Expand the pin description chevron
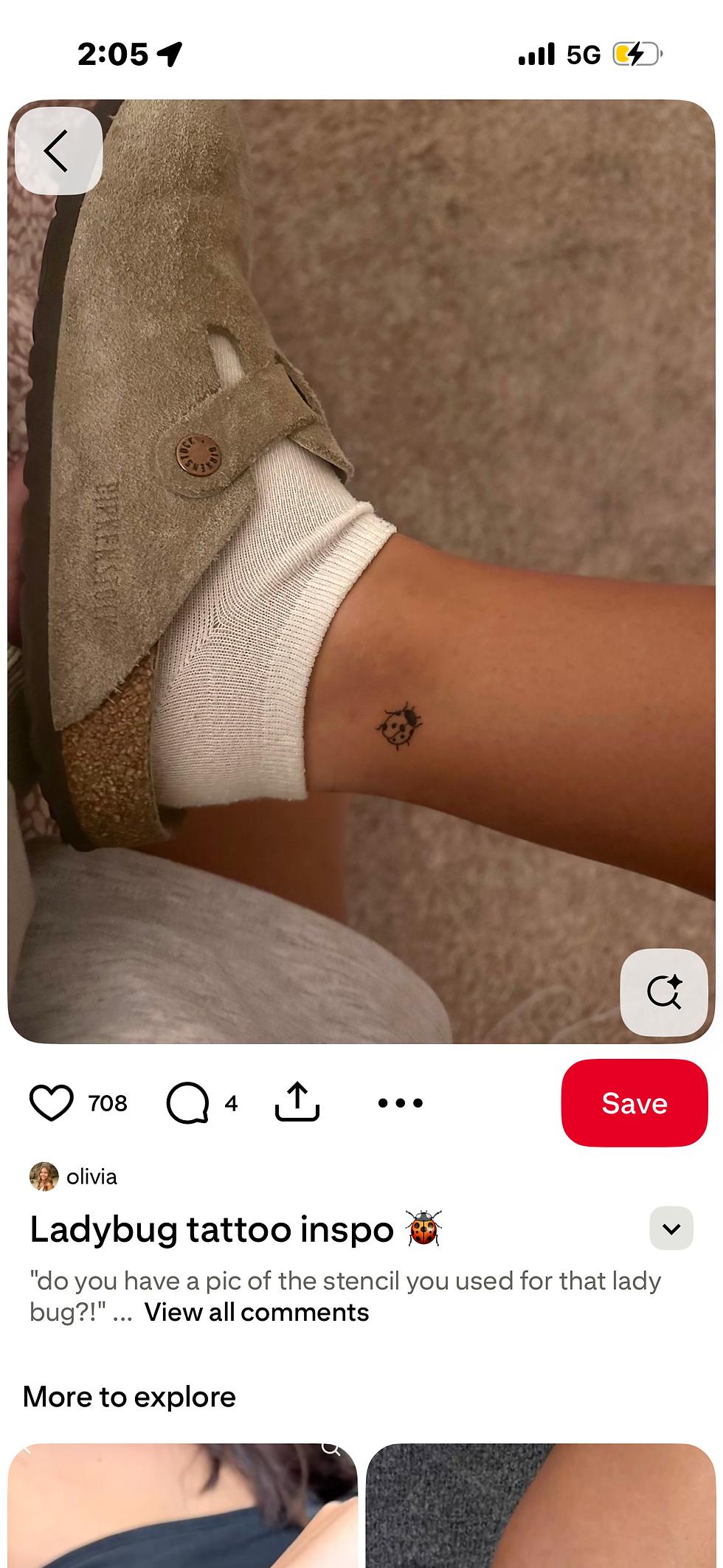Image resolution: width=723 pixels, height=1568 pixels. coord(671,1229)
